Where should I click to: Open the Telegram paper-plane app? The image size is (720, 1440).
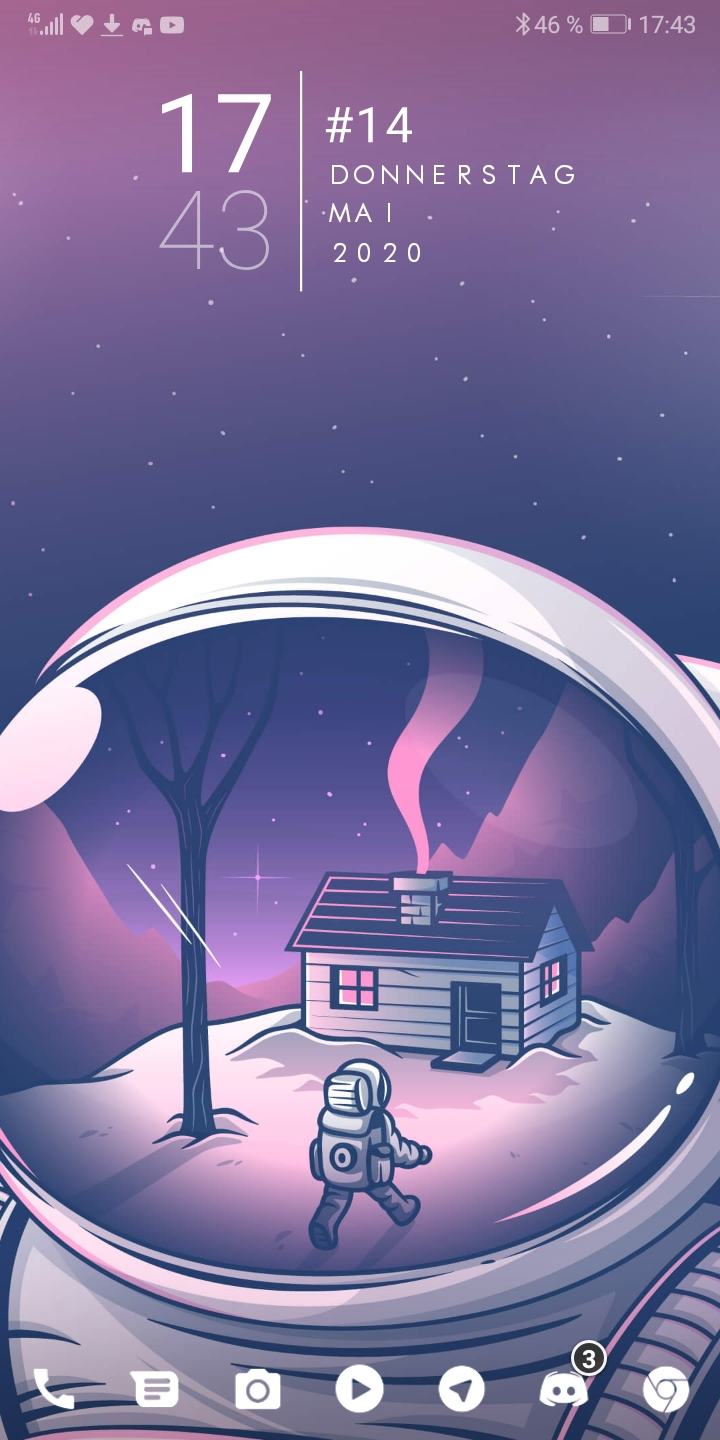(462, 1389)
